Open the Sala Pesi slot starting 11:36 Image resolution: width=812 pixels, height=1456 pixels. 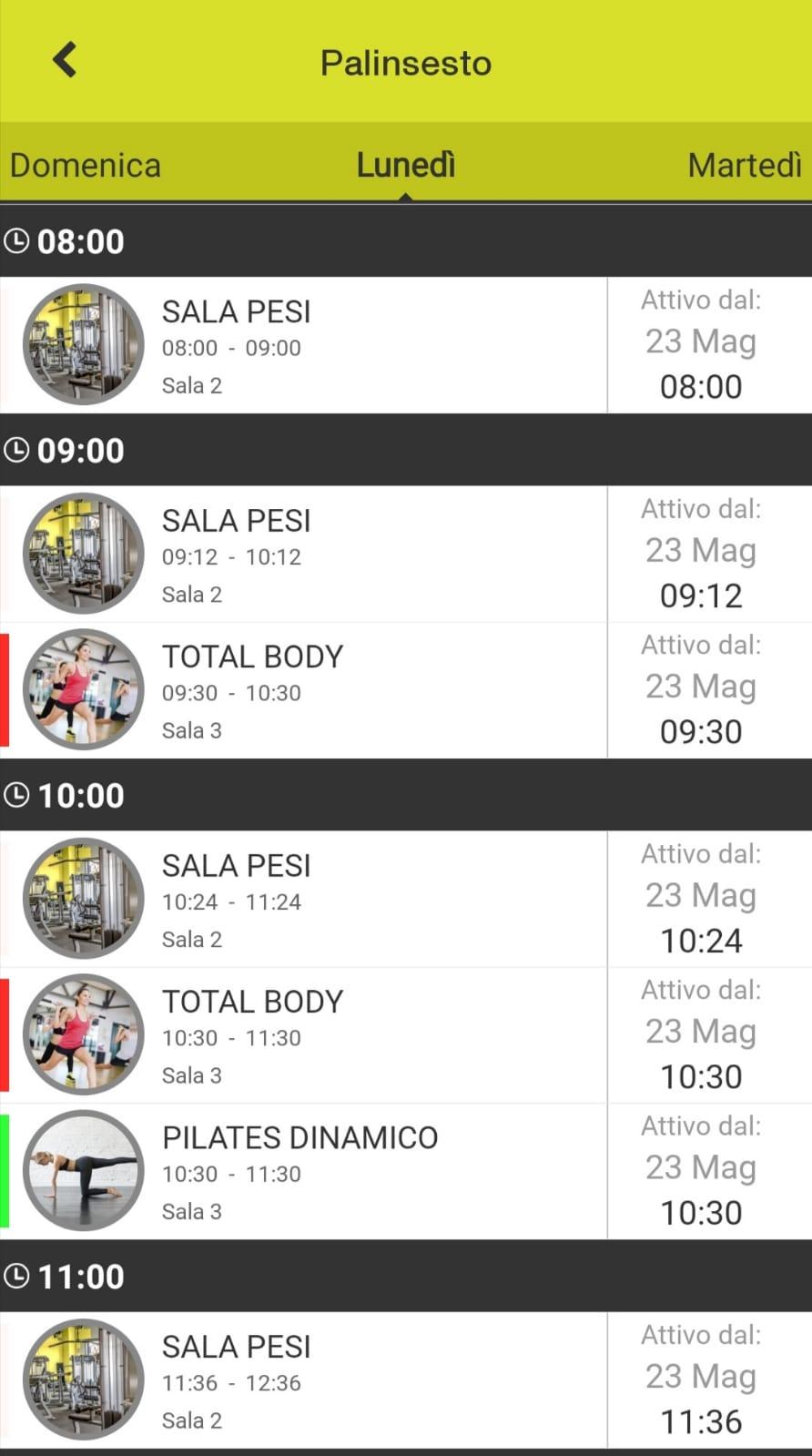[406, 1380]
